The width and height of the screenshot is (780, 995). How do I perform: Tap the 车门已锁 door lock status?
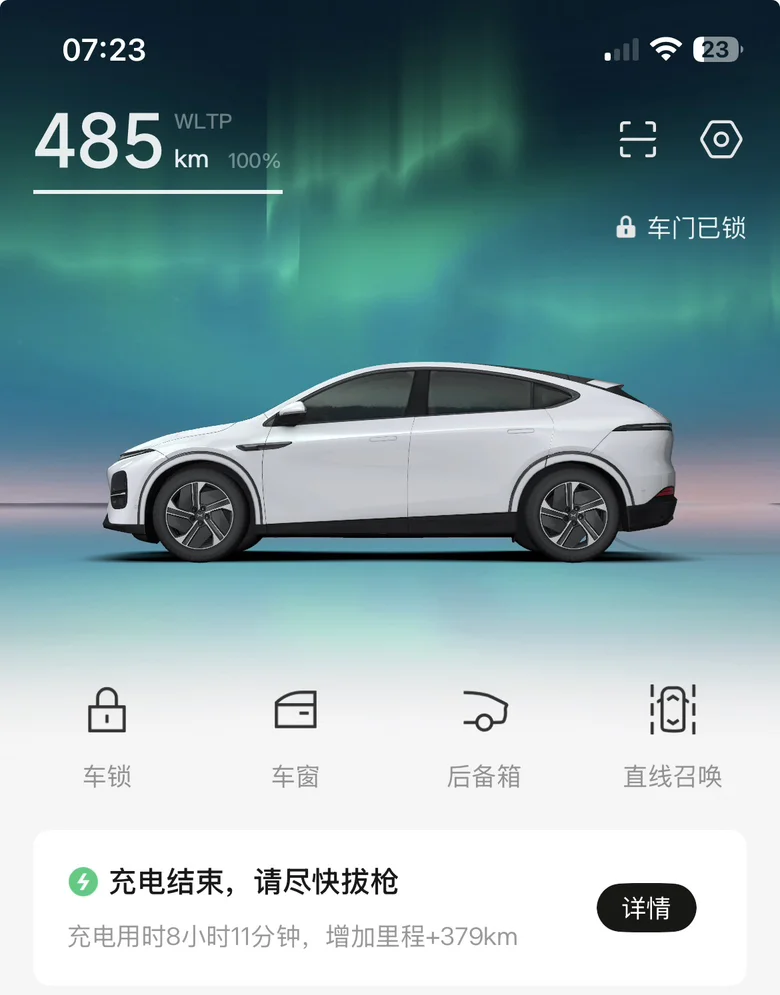tap(680, 227)
